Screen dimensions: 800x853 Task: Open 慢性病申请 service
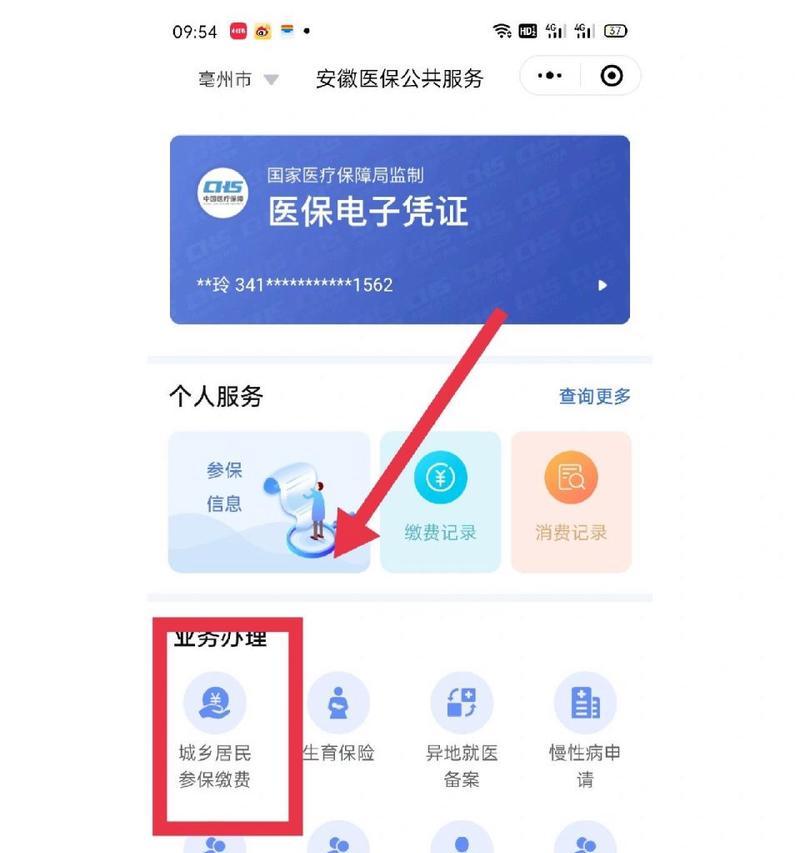585,730
